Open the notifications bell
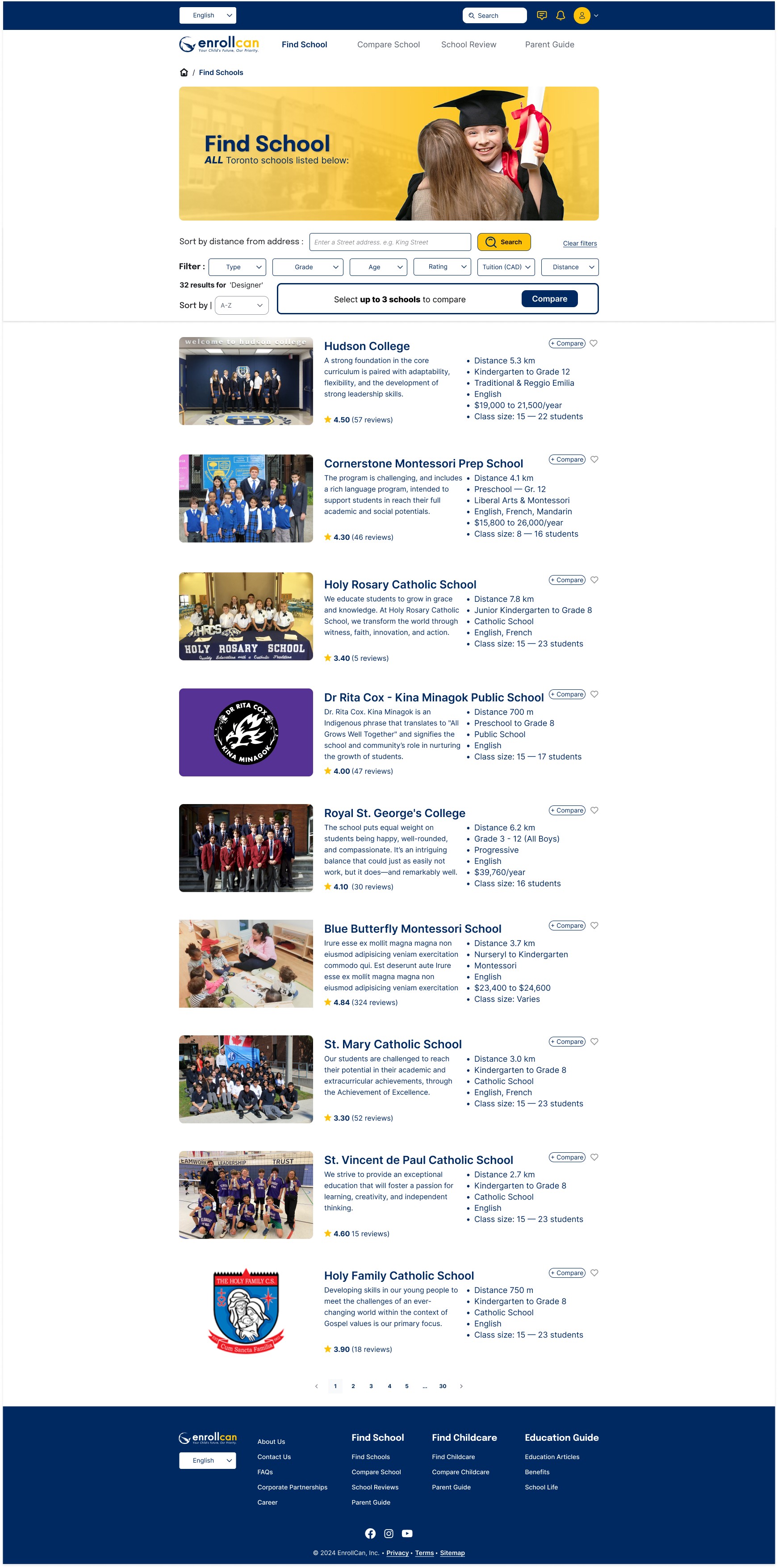 click(560, 15)
